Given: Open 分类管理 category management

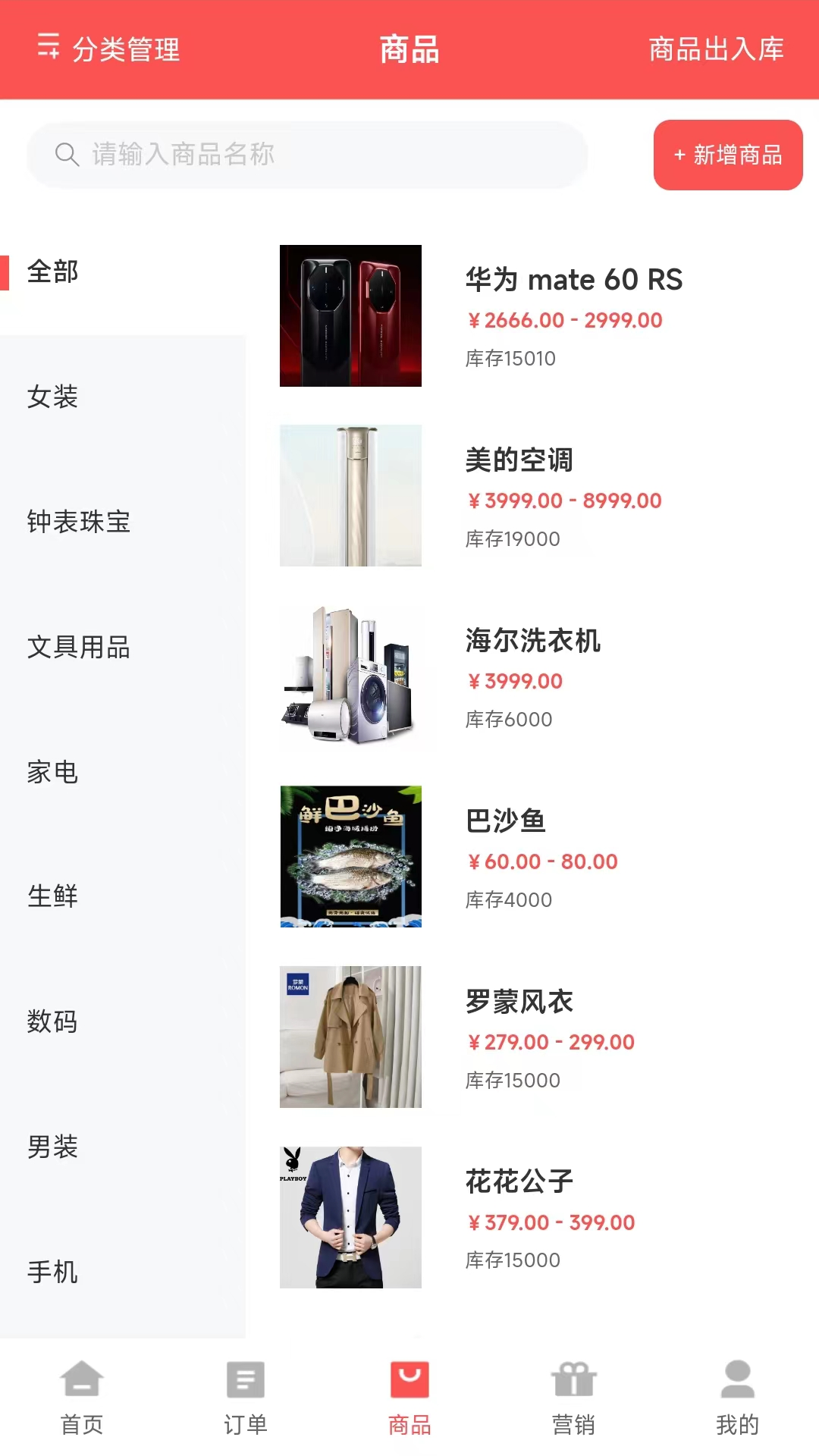Looking at the screenshot, I should 108,49.
